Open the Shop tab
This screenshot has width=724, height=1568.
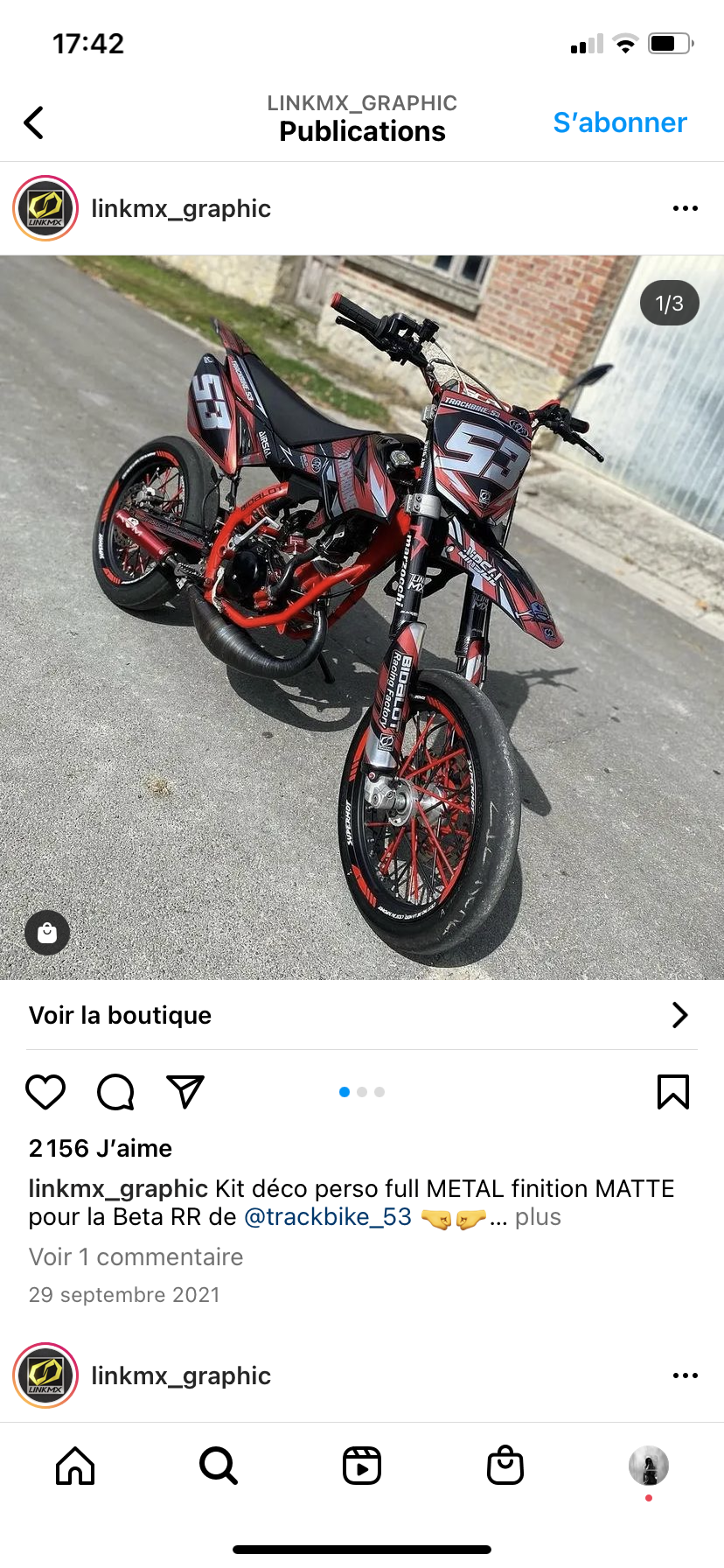click(x=505, y=1466)
